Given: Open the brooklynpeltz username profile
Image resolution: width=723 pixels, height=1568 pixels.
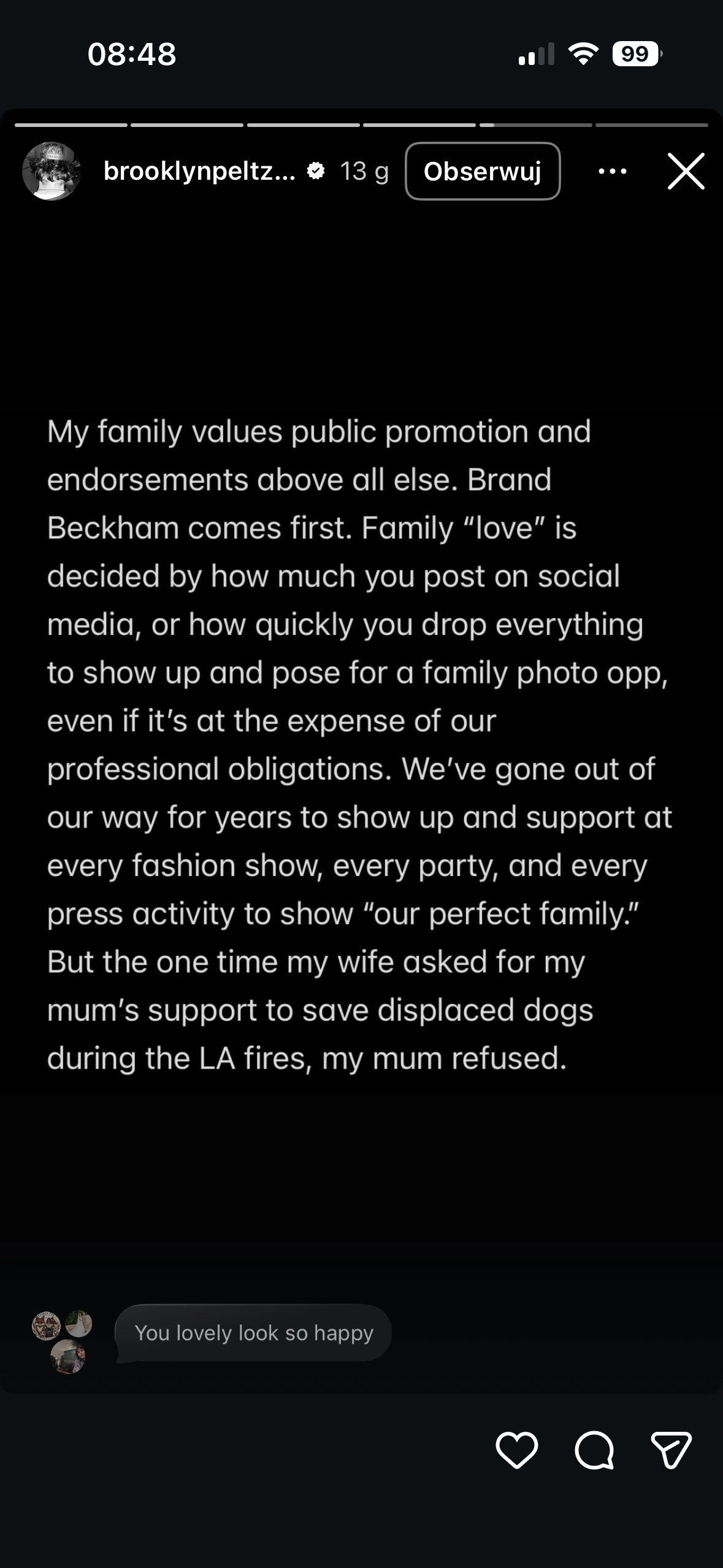Looking at the screenshot, I should (x=199, y=171).
